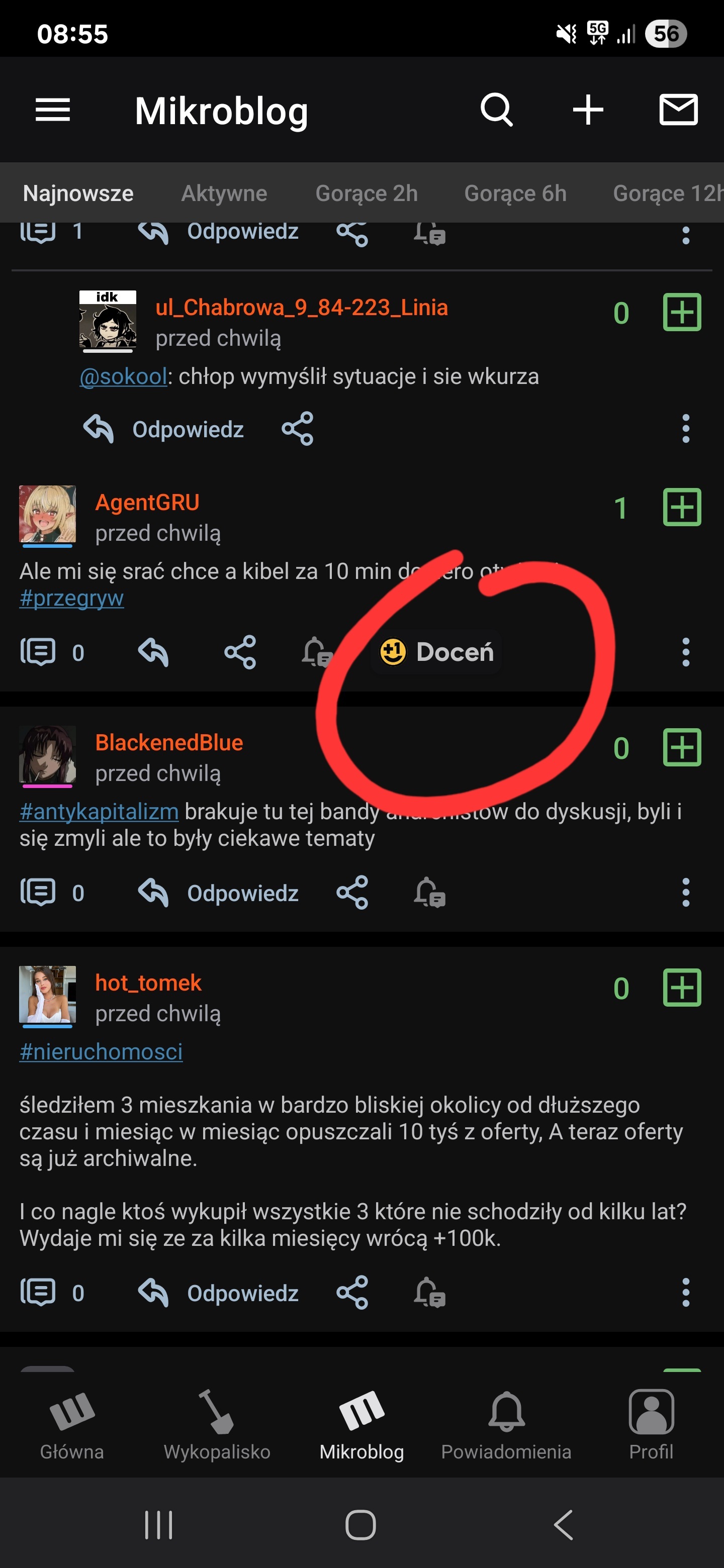This screenshot has width=724, height=1568.
Task: Upvote AgentGRU's post with plus
Action: tap(681, 507)
